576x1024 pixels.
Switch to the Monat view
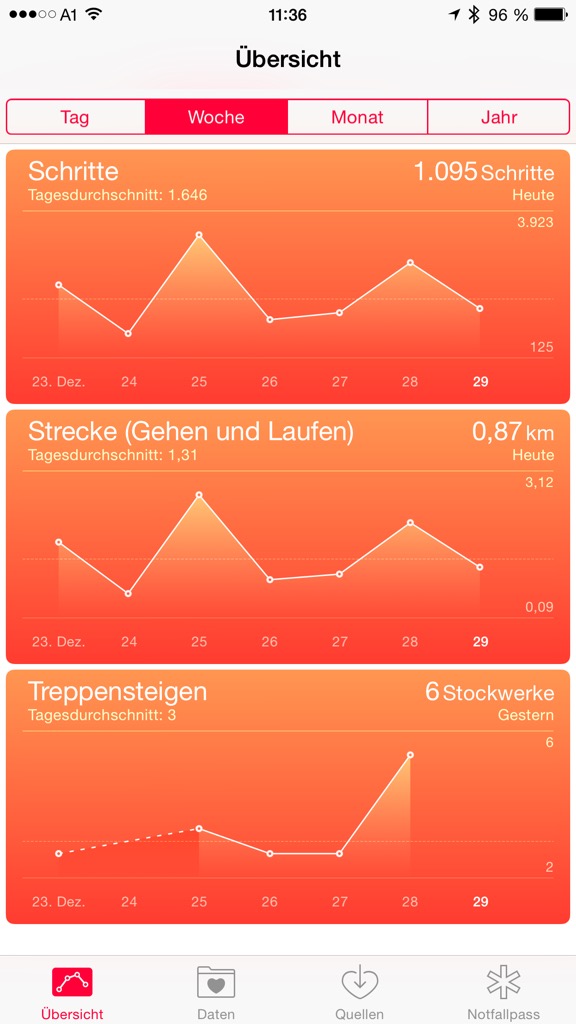tap(357, 117)
